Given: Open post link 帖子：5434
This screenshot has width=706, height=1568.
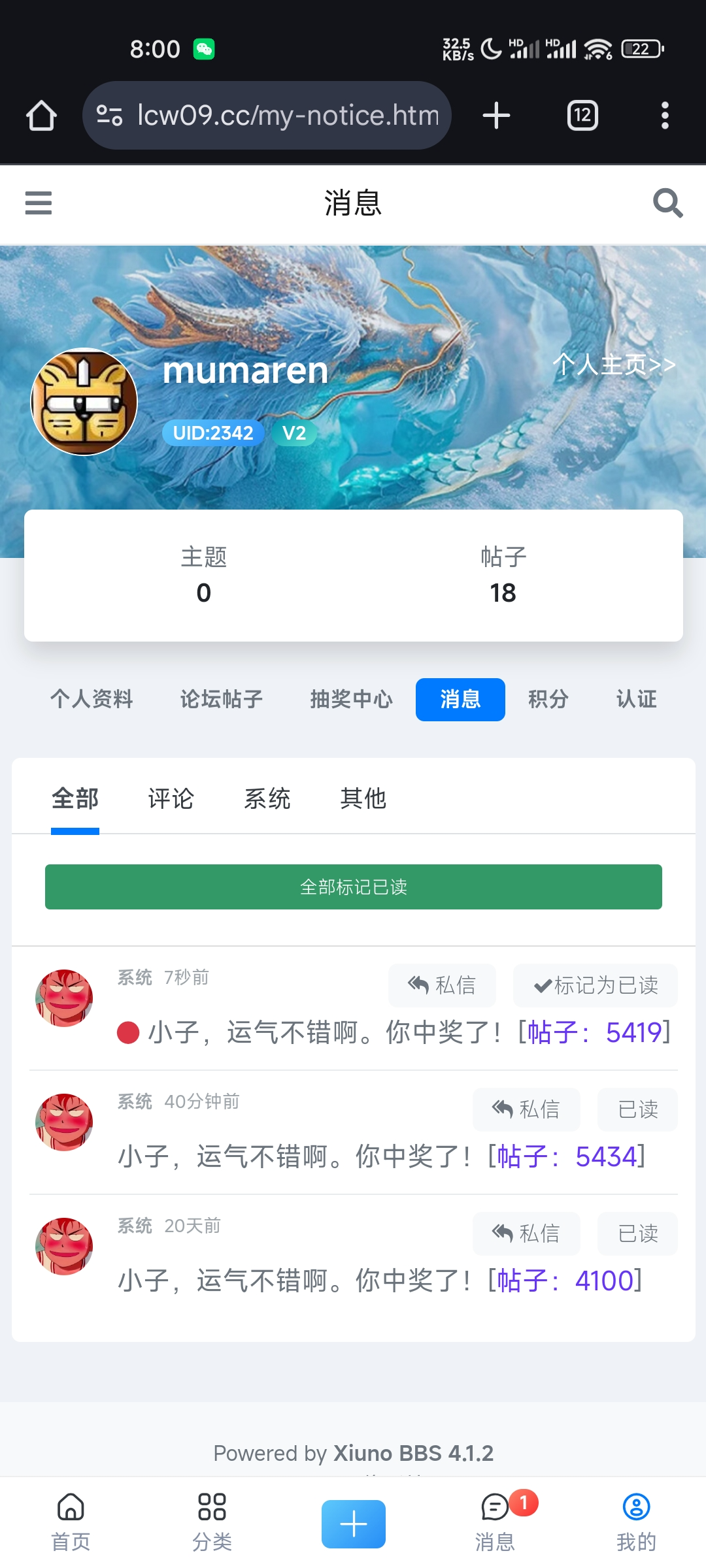Looking at the screenshot, I should point(566,1156).
